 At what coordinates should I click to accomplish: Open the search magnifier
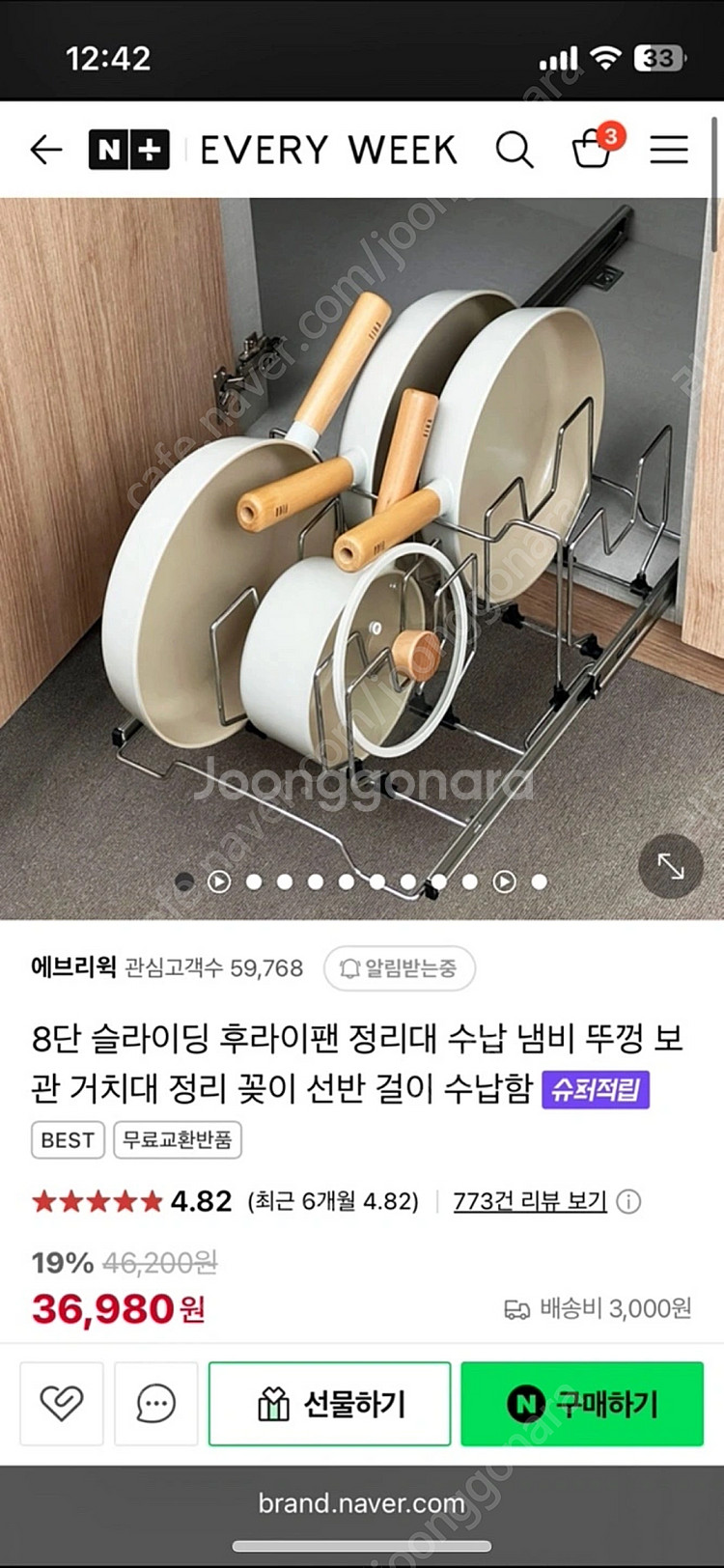(515, 150)
